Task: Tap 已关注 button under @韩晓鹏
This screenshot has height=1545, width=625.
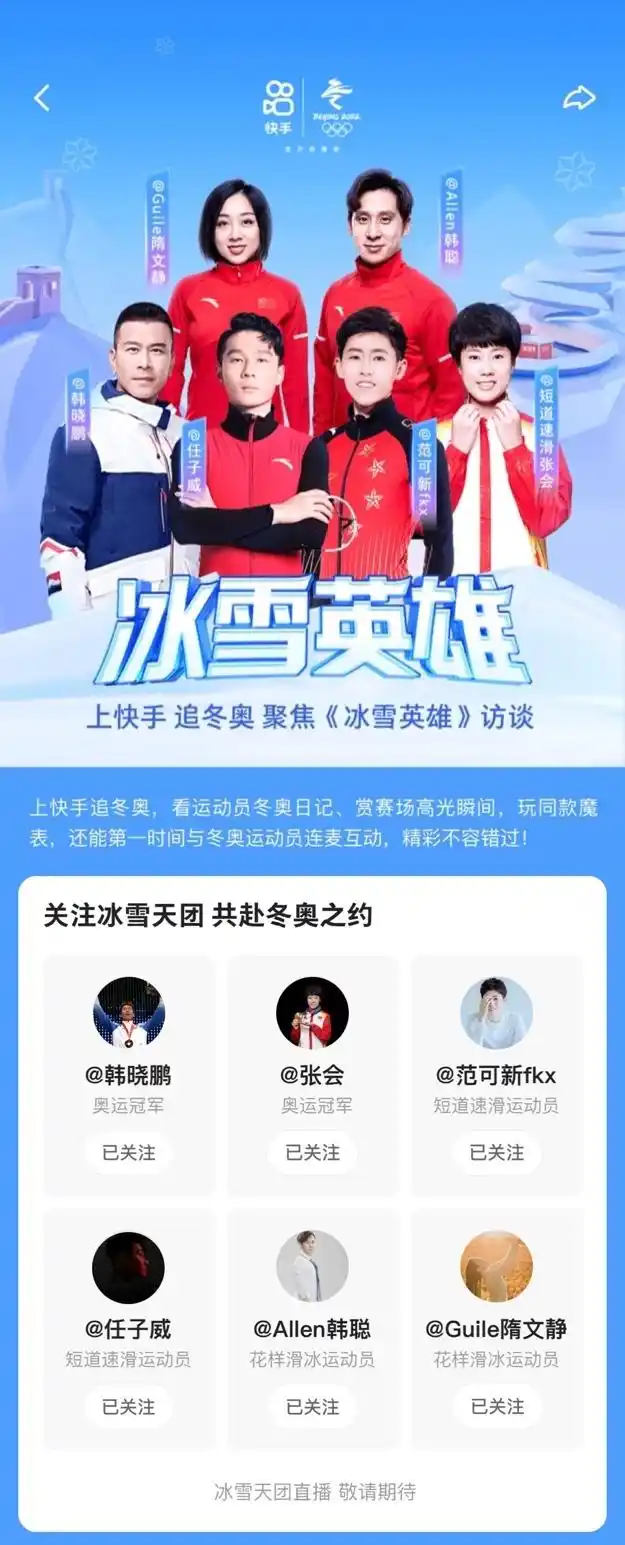Action: (x=128, y=1152)
